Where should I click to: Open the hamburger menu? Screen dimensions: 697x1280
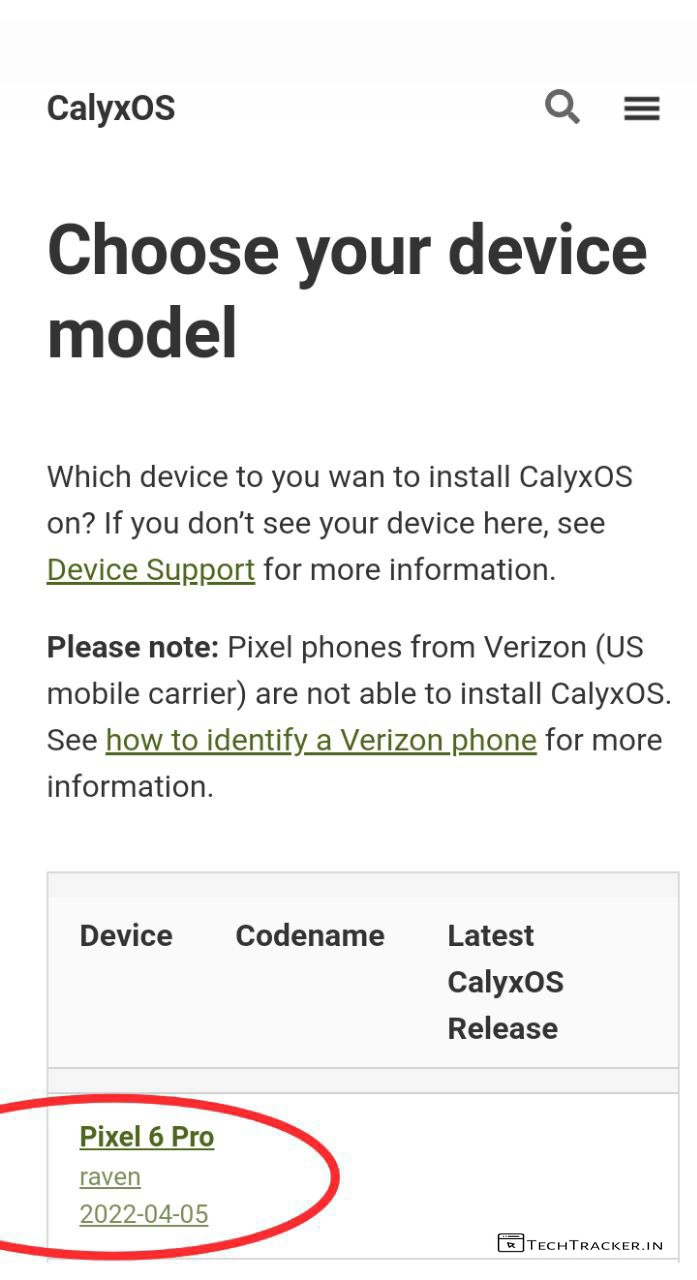(642, 108)
